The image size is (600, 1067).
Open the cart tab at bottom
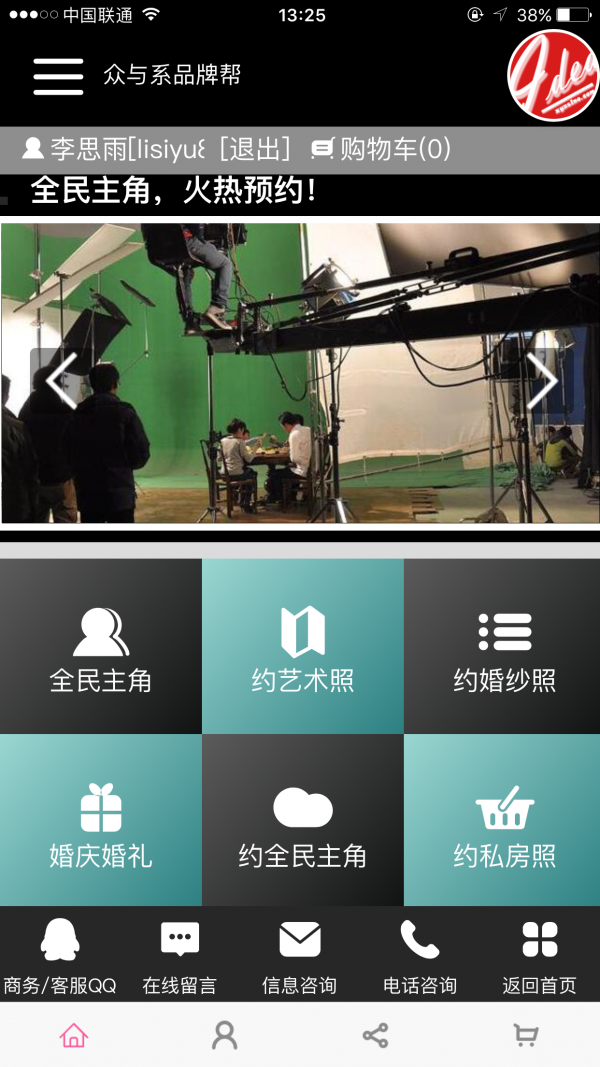coord(525,1036)
